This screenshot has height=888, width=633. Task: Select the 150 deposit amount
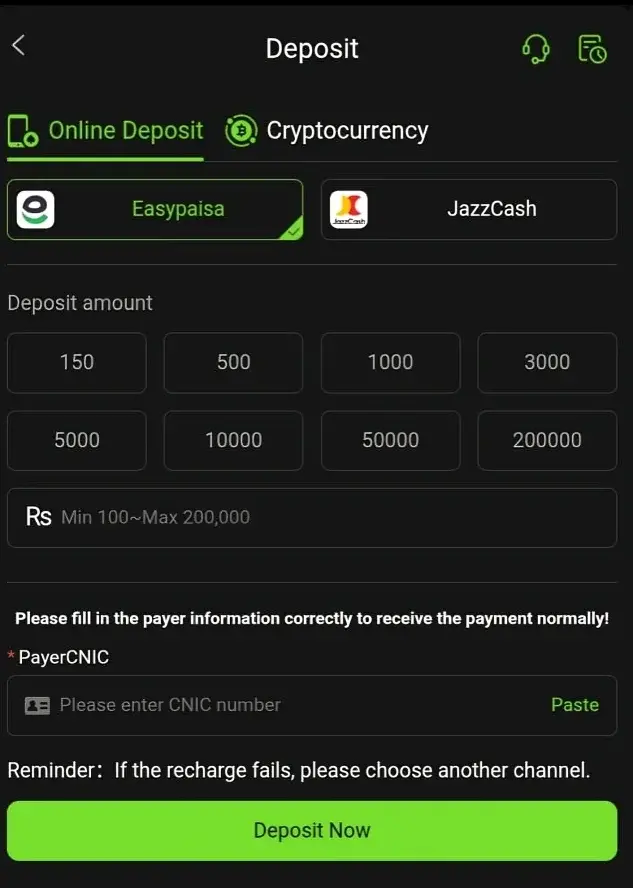[77, 362]
